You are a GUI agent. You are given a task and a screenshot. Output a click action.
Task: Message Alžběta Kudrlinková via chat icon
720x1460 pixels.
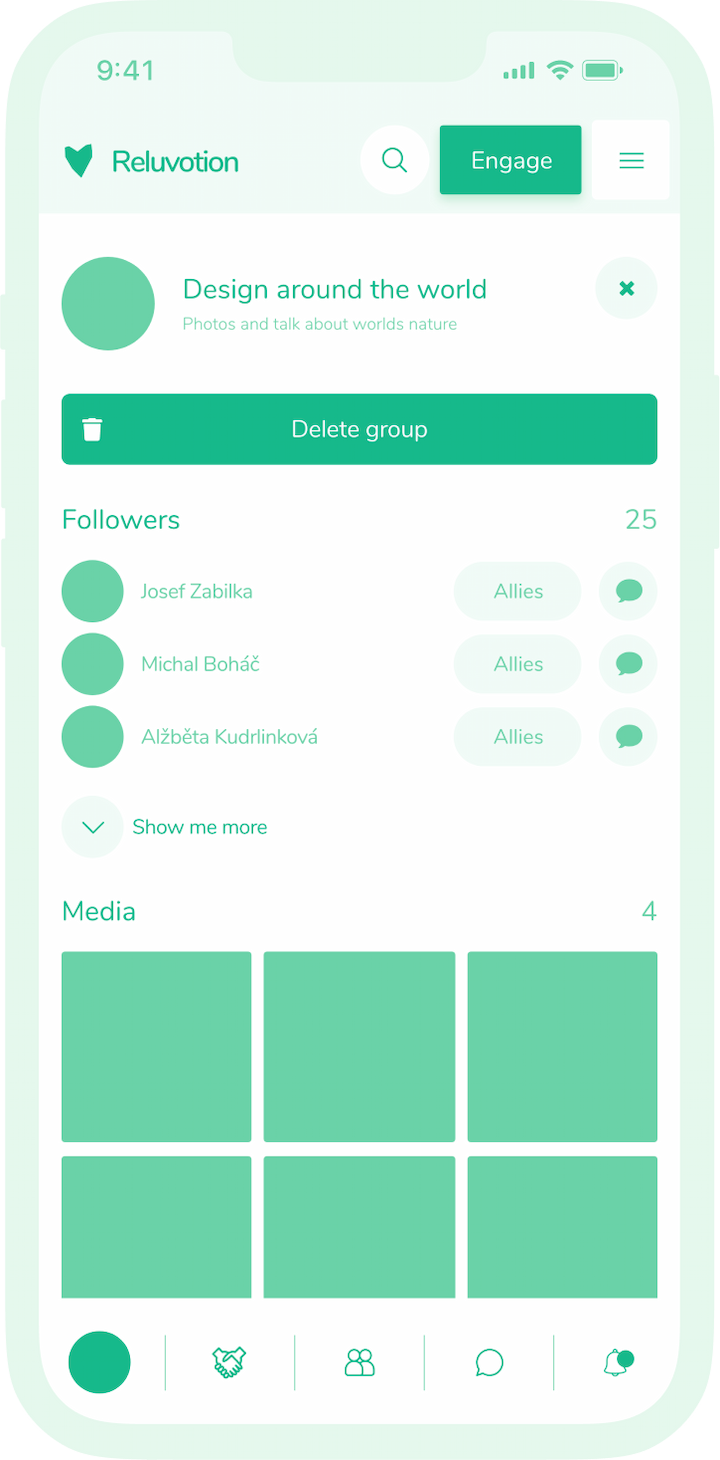tap(628, 737)
